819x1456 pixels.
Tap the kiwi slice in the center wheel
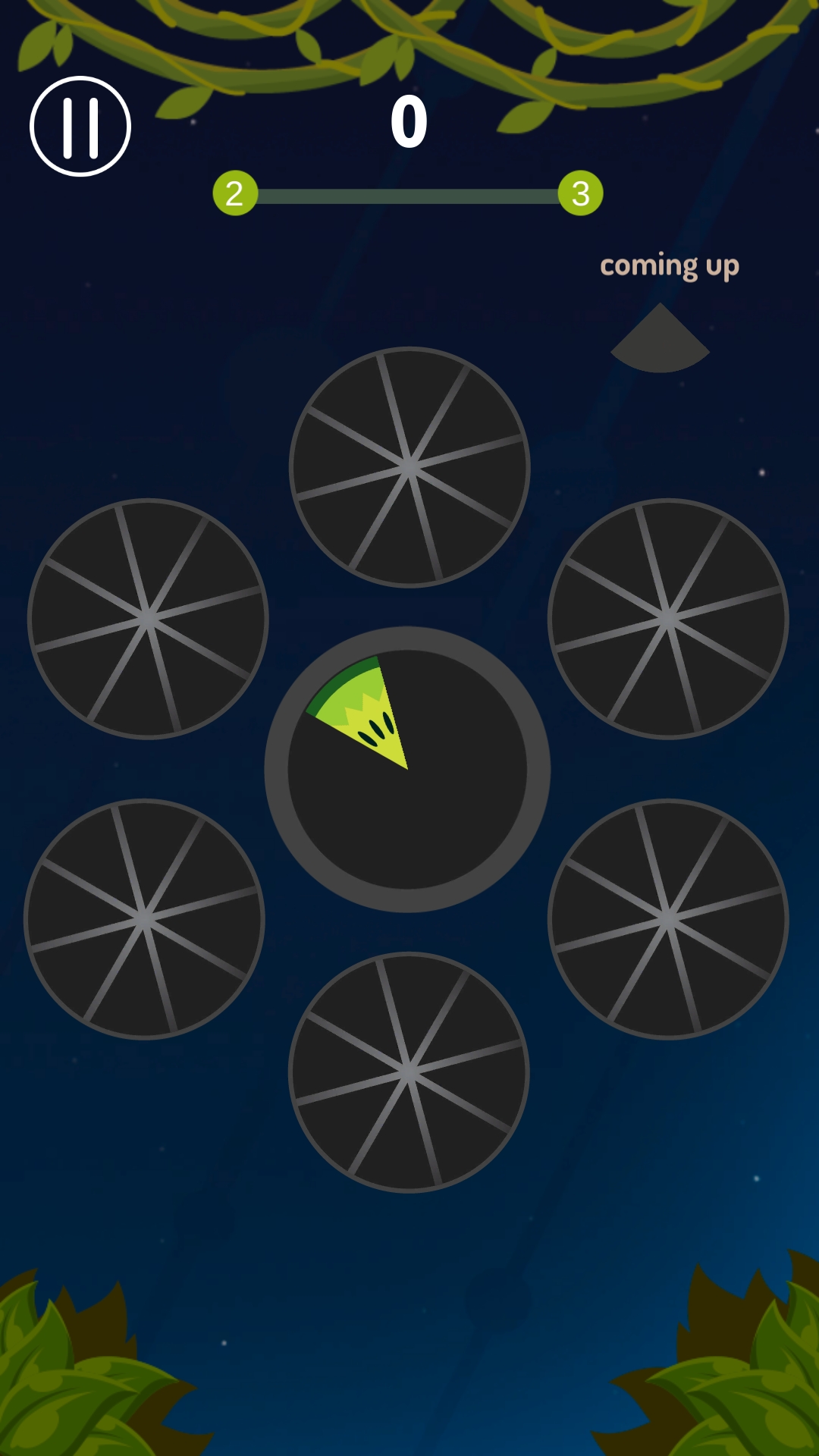pos(364,713)
